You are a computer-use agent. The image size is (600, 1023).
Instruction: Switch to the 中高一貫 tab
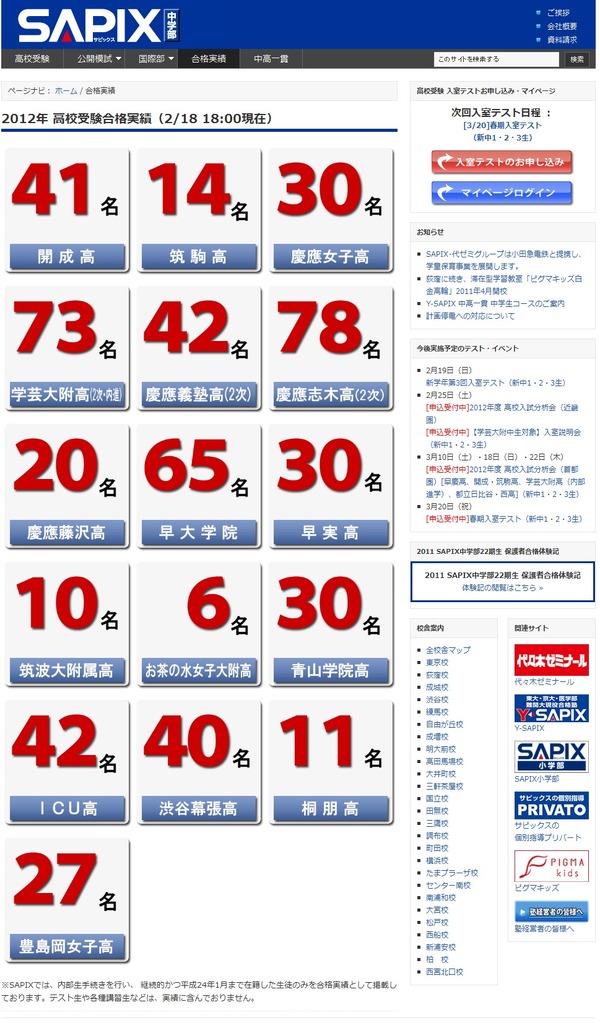270,59
